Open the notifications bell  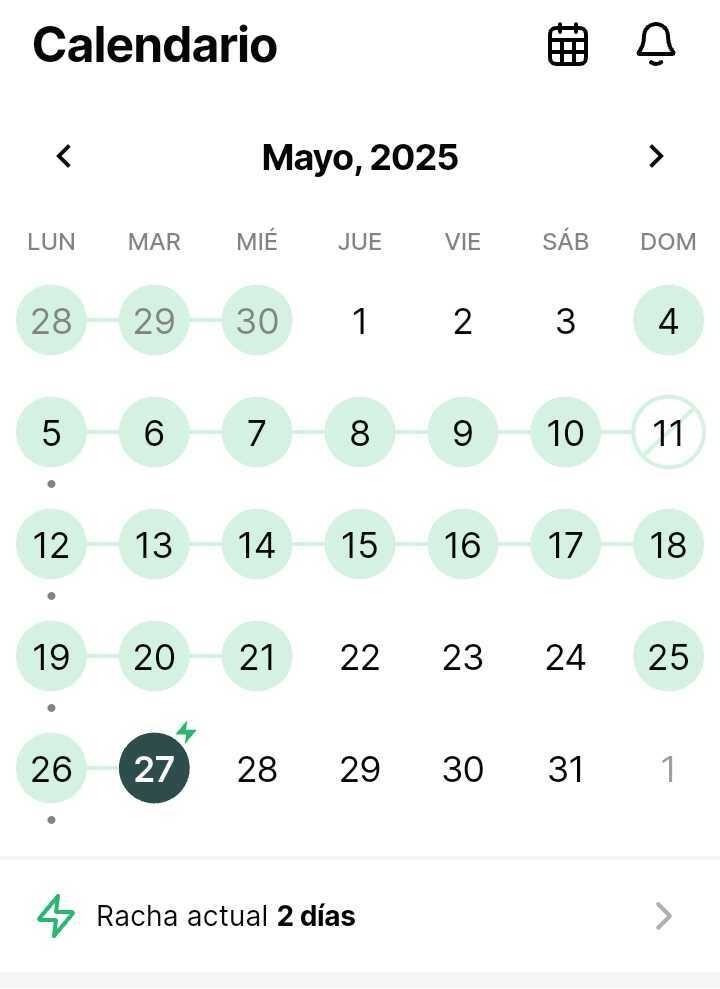pos(656,45)
